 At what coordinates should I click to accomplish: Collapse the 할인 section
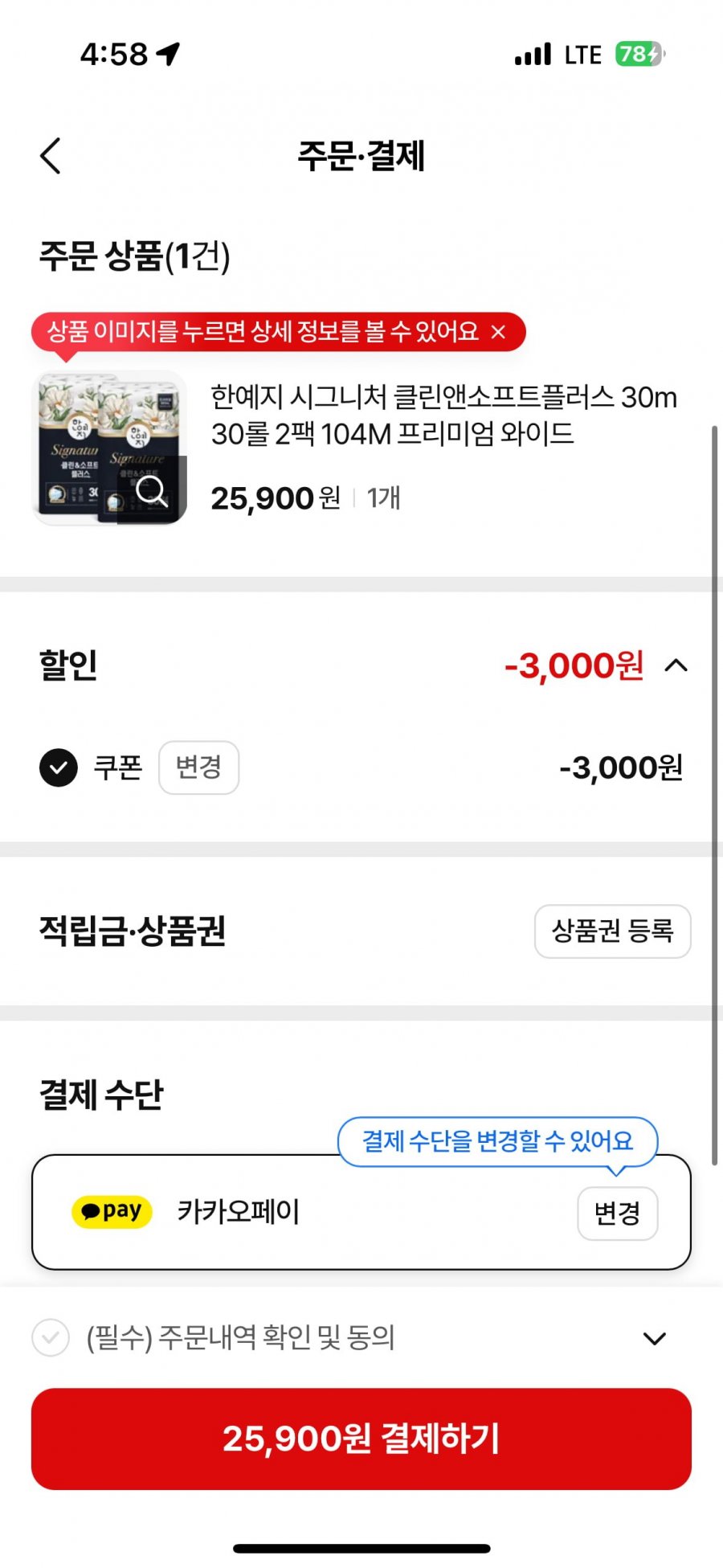tap(676, 665)
